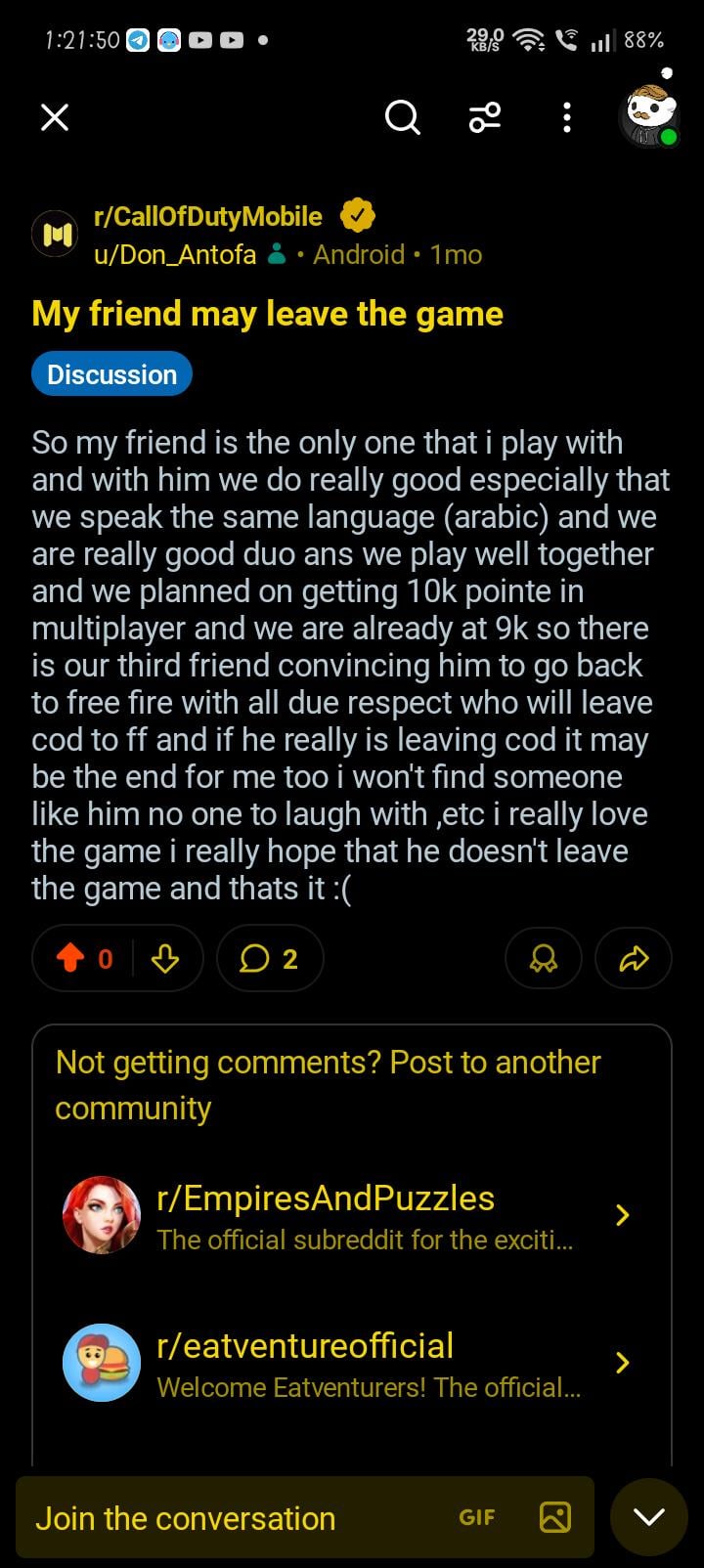
Task: Open the search icon
Action: pos(402,118)
